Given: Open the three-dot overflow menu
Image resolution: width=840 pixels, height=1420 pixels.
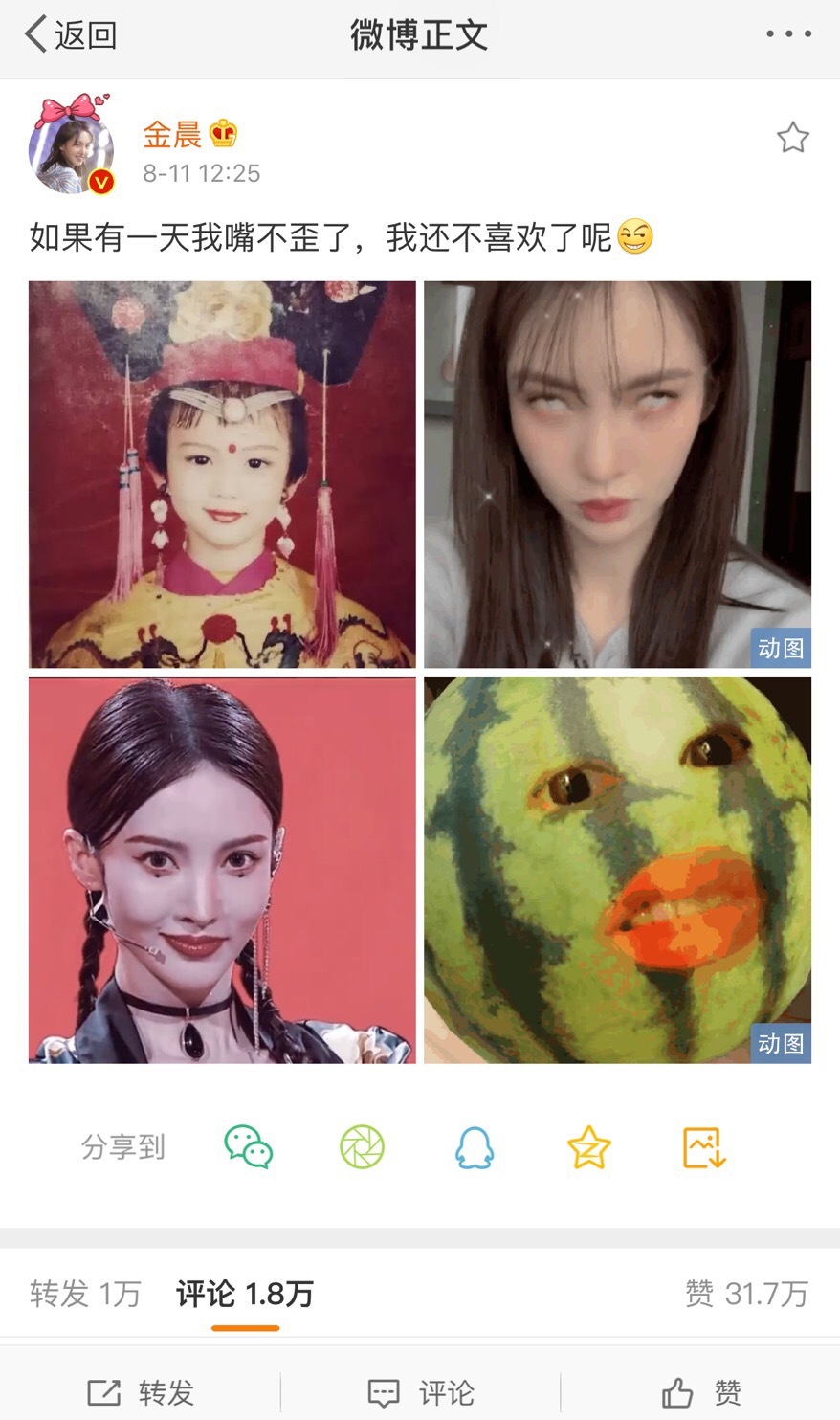Looking at the screenshot, I should 788,34.
